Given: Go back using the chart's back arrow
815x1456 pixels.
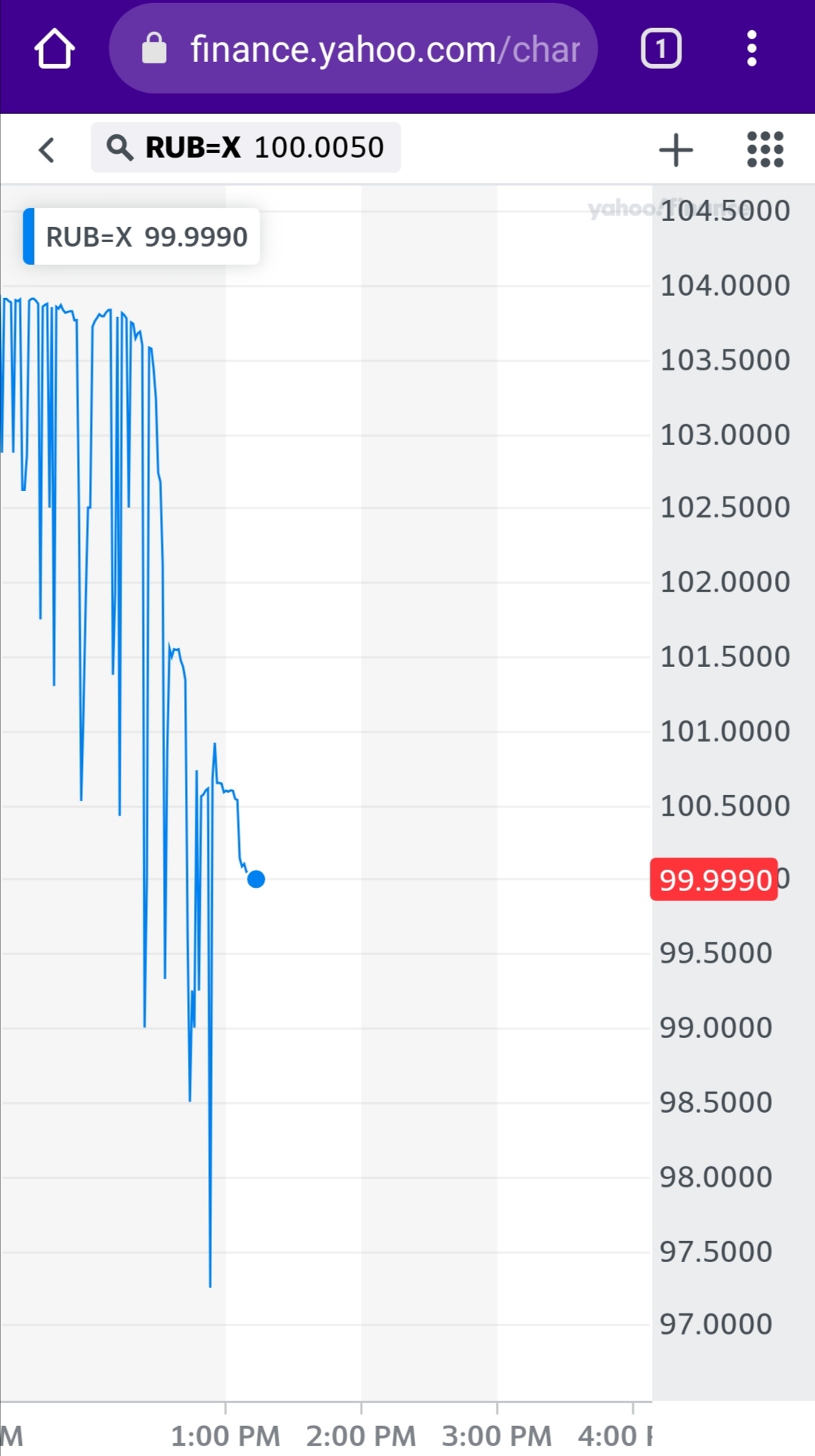Looking at the screenshot, I should click(x=47, y=149).
